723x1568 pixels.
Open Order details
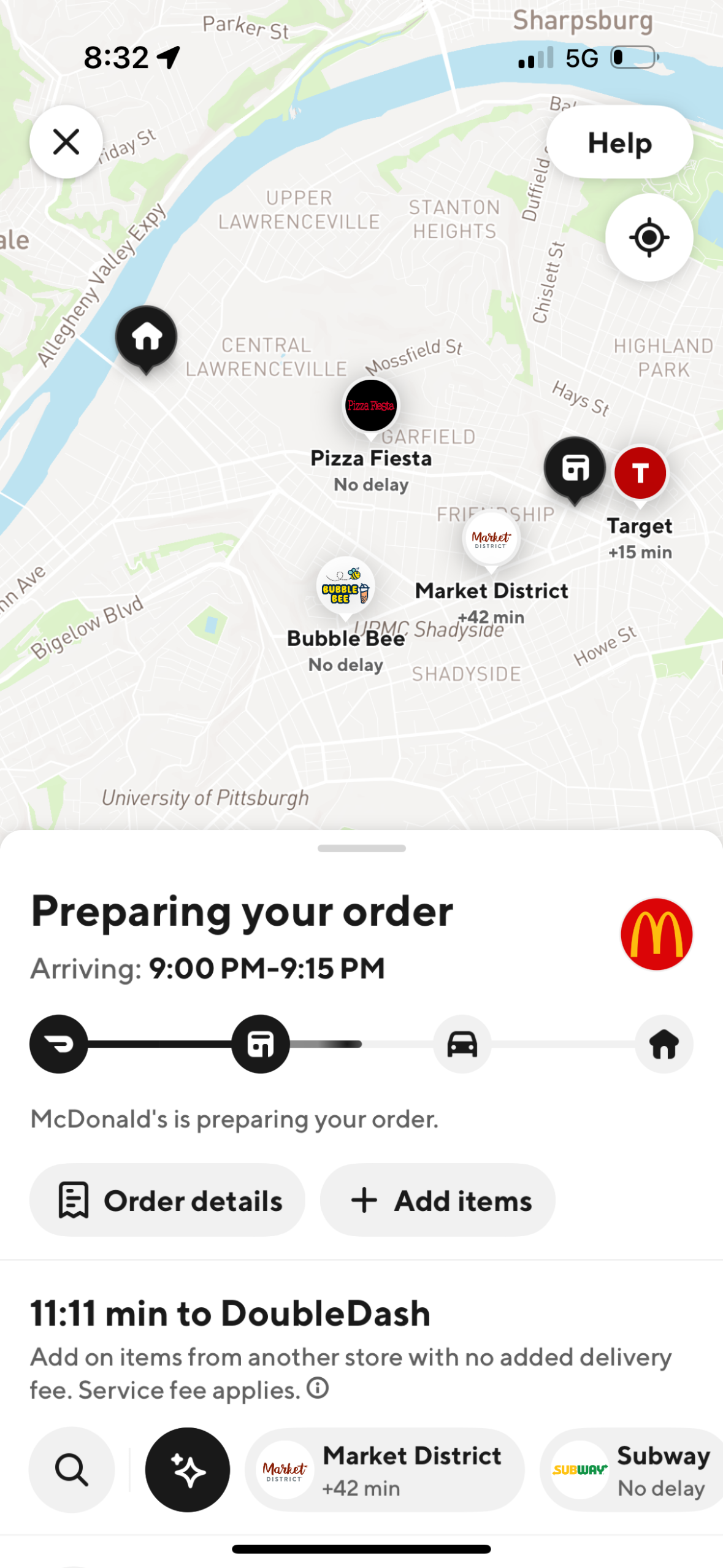[x=167, y=1200]
